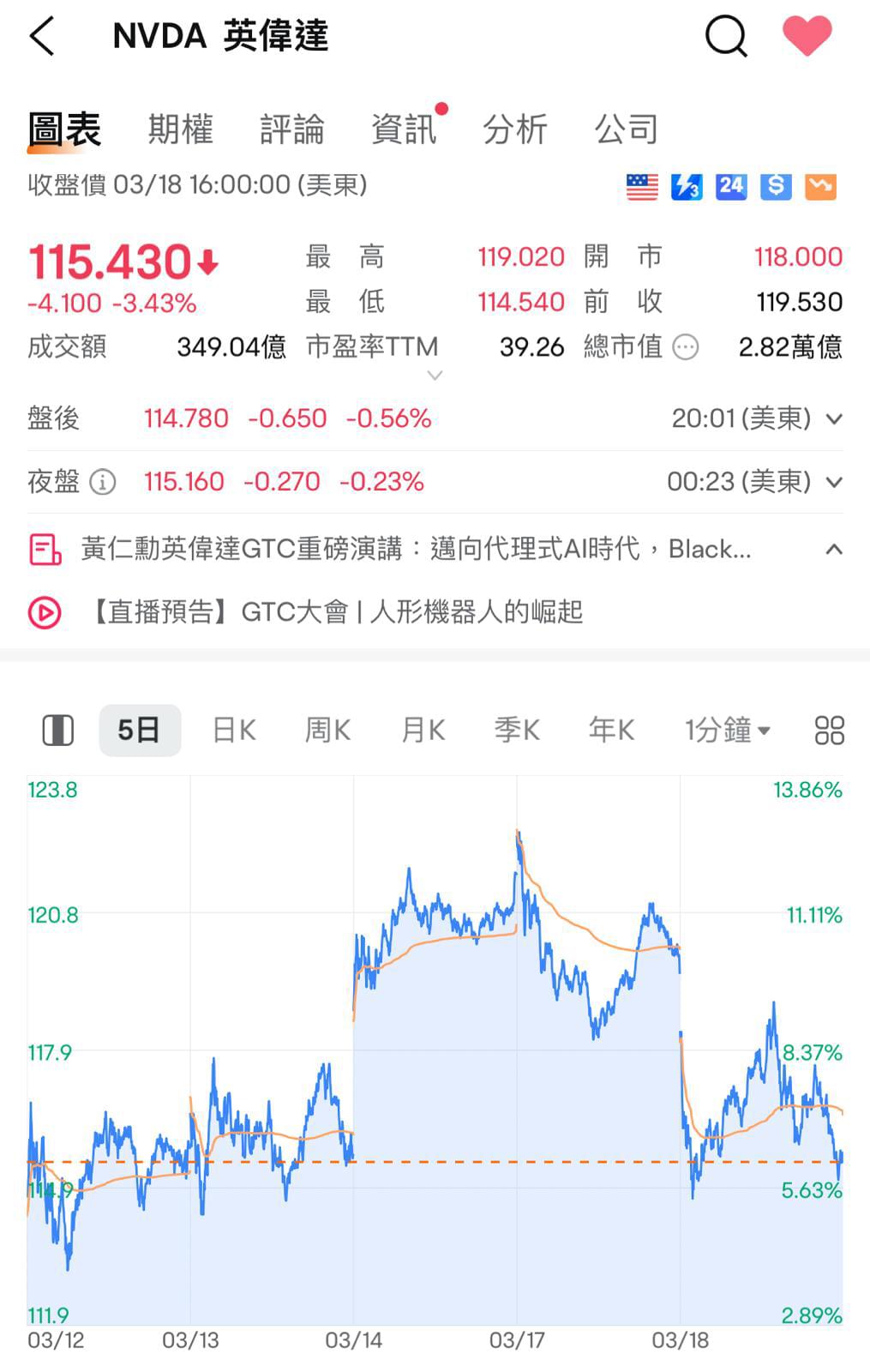The width and height of the screenshot is (870, 1372).
Task: Click the Level 3 lightning quotes icon
Action: [687, 186]
